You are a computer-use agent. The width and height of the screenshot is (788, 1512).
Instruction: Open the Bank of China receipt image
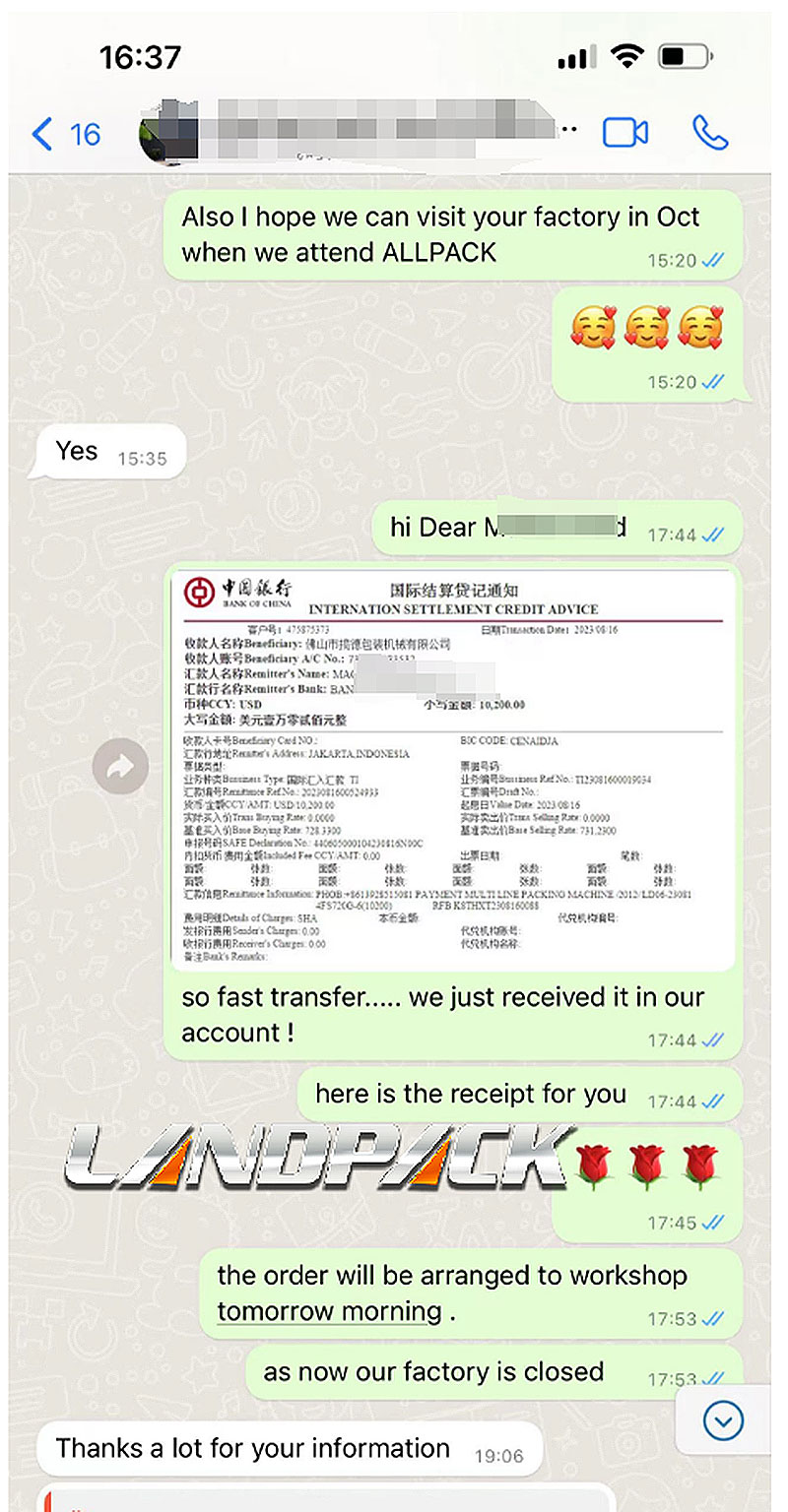(453, 770)
